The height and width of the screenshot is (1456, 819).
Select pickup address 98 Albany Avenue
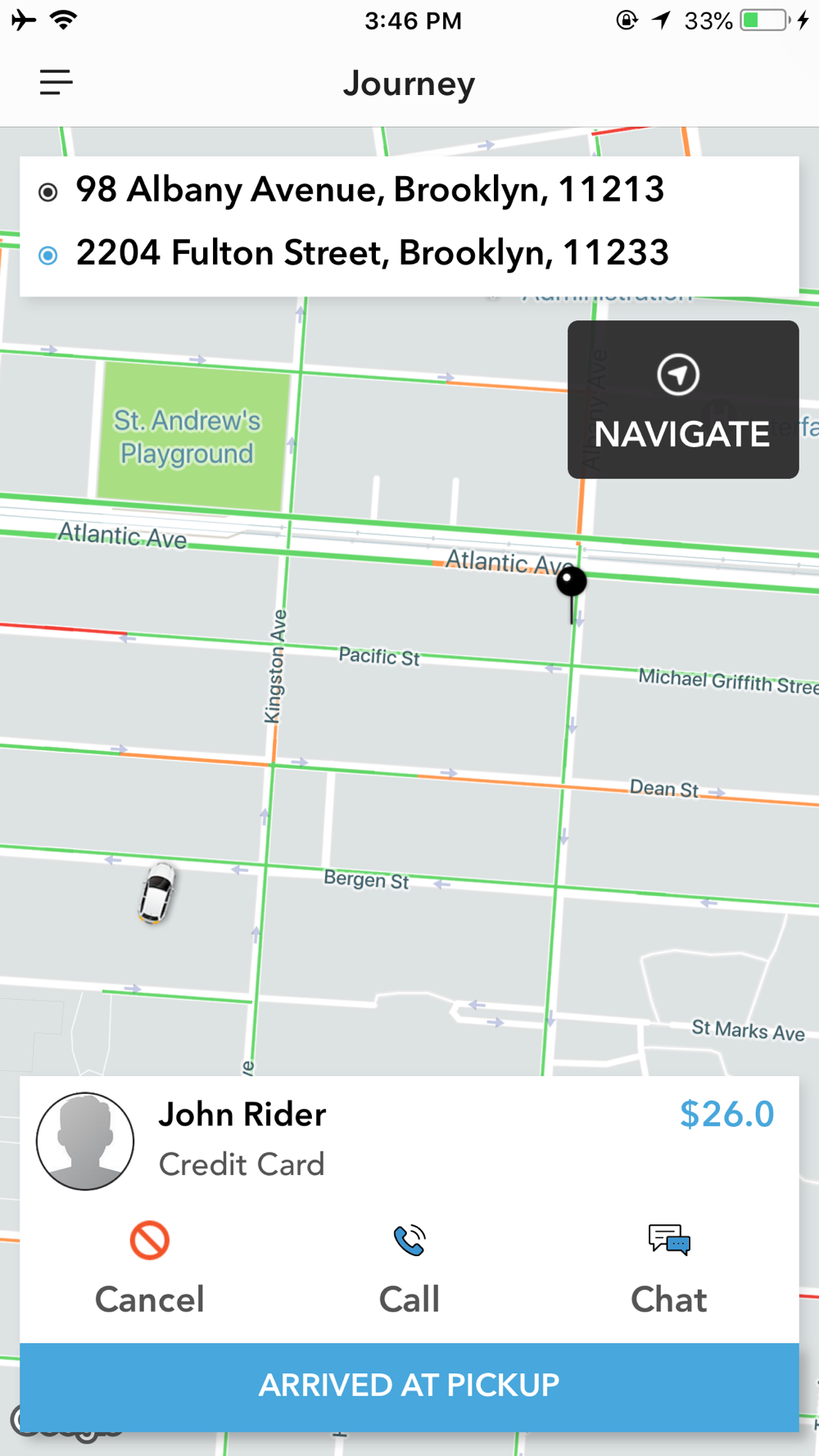tap(369, 190)
